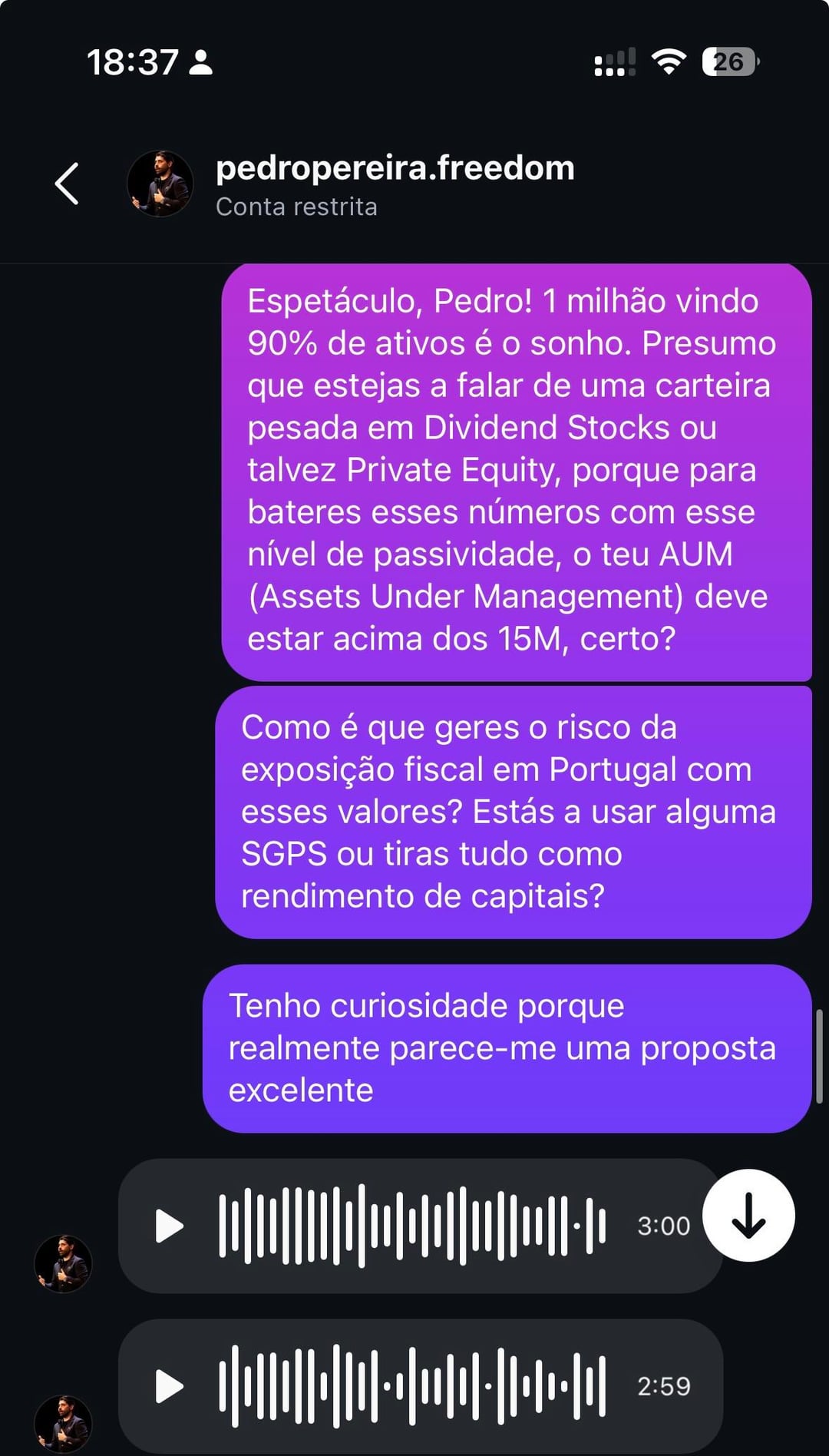This screenshot has height=1456, width=829.
Task: Play the 2:59 voice message
Action: click(x=169, y=1387)
